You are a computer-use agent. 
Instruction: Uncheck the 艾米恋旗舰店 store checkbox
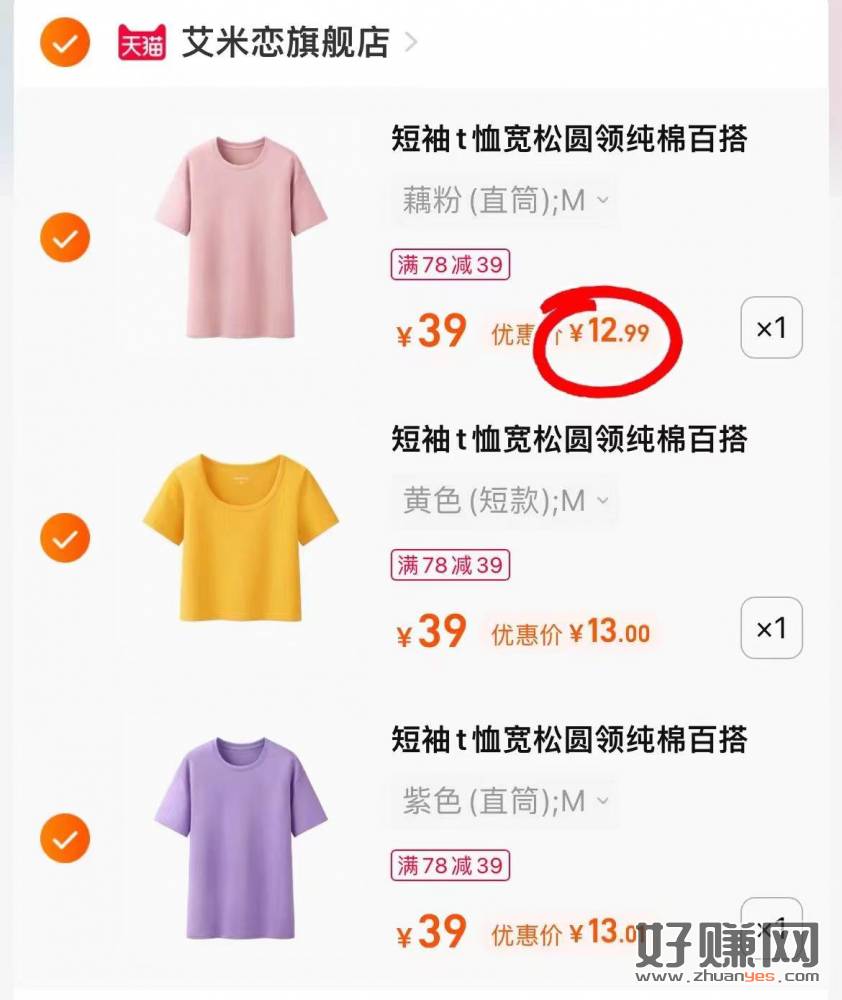[64, 42]
